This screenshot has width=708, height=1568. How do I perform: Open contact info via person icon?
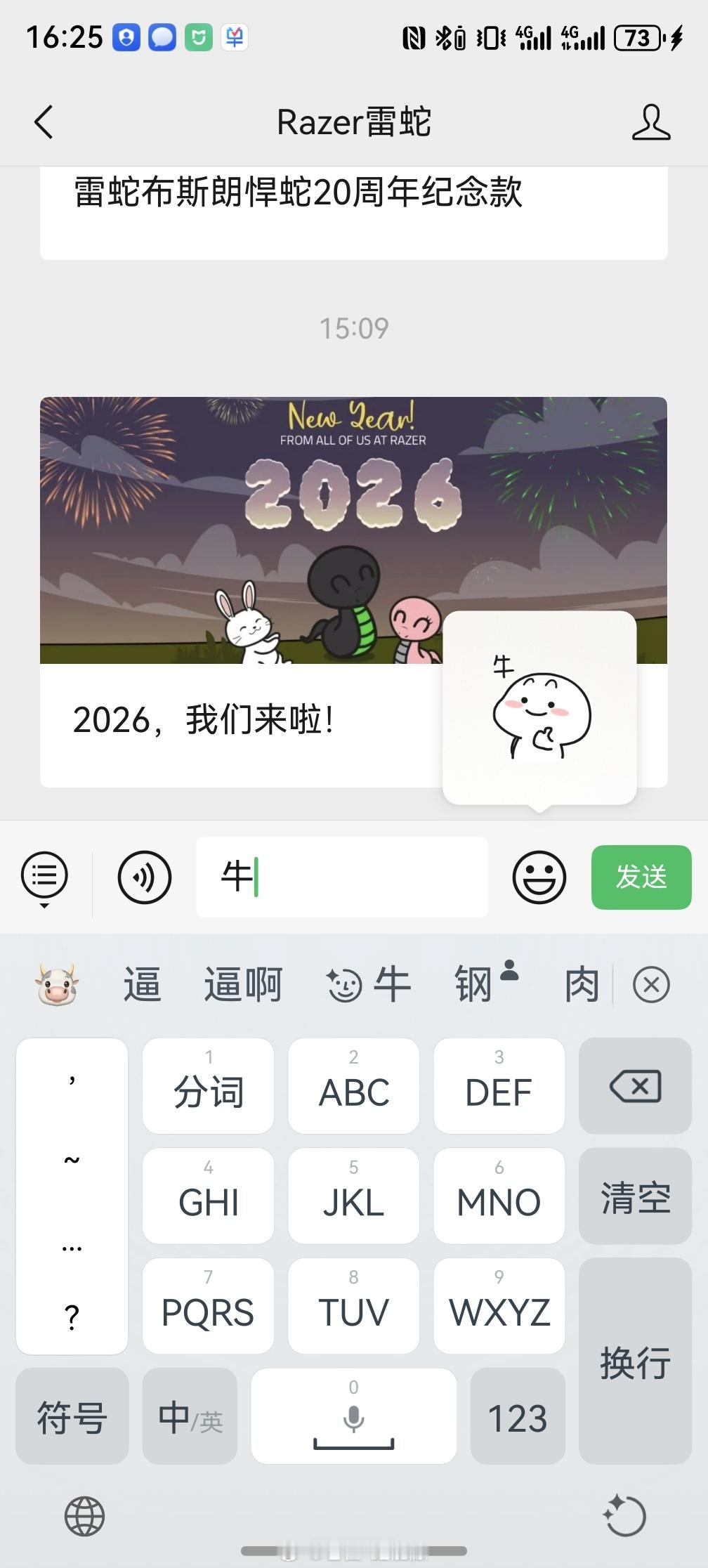click(651, 121)
